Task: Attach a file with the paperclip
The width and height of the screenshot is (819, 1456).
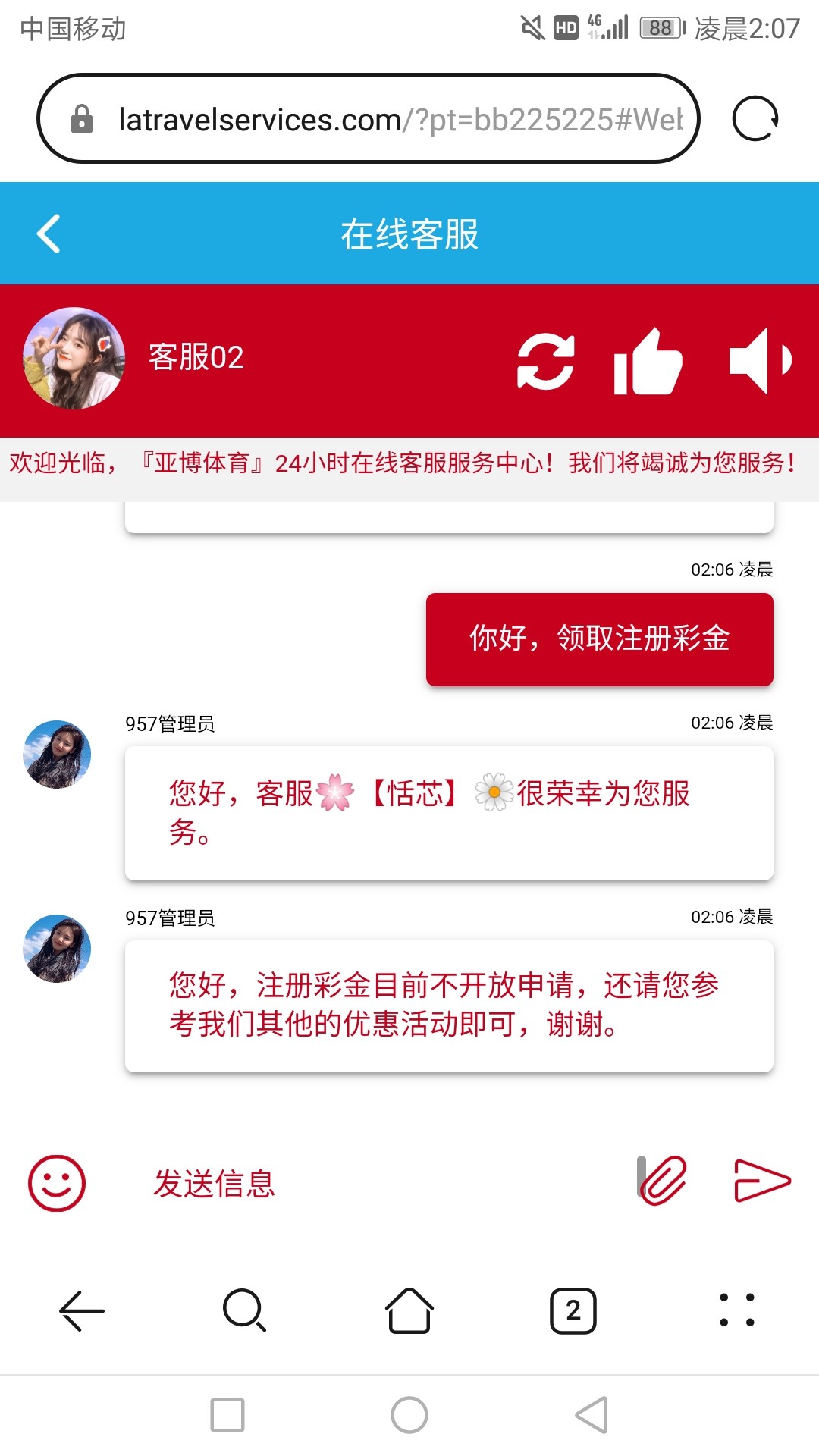Action: coord(663,1180)
